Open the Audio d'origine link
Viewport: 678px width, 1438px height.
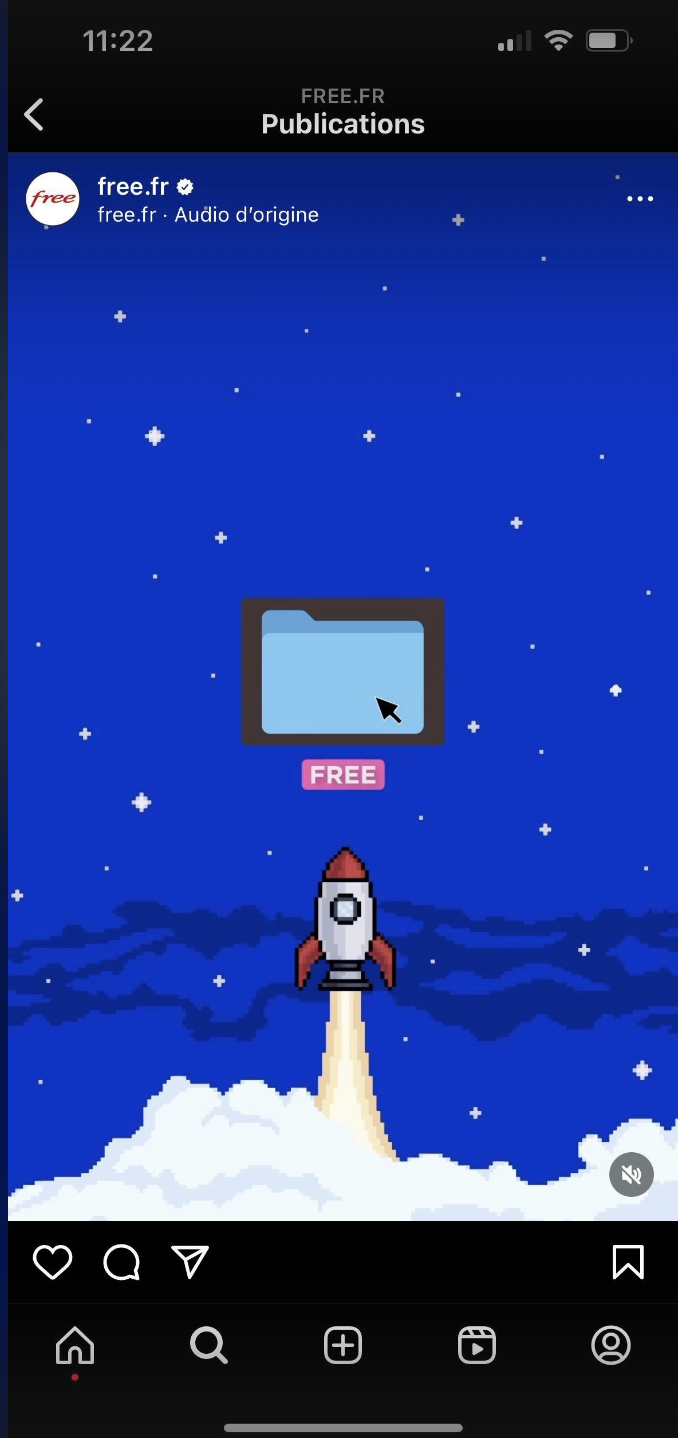[246, 215]
